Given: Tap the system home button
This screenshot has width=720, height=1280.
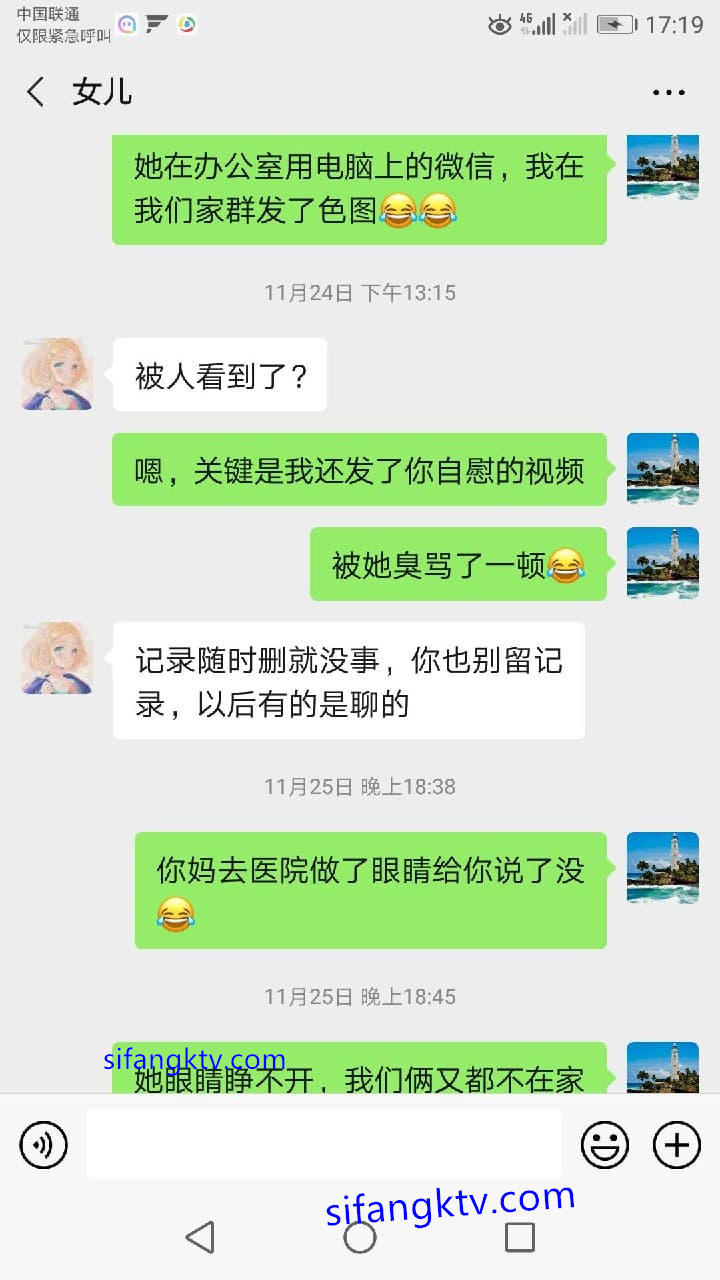Looking at the screenshot, I should tap(360, 1237).
